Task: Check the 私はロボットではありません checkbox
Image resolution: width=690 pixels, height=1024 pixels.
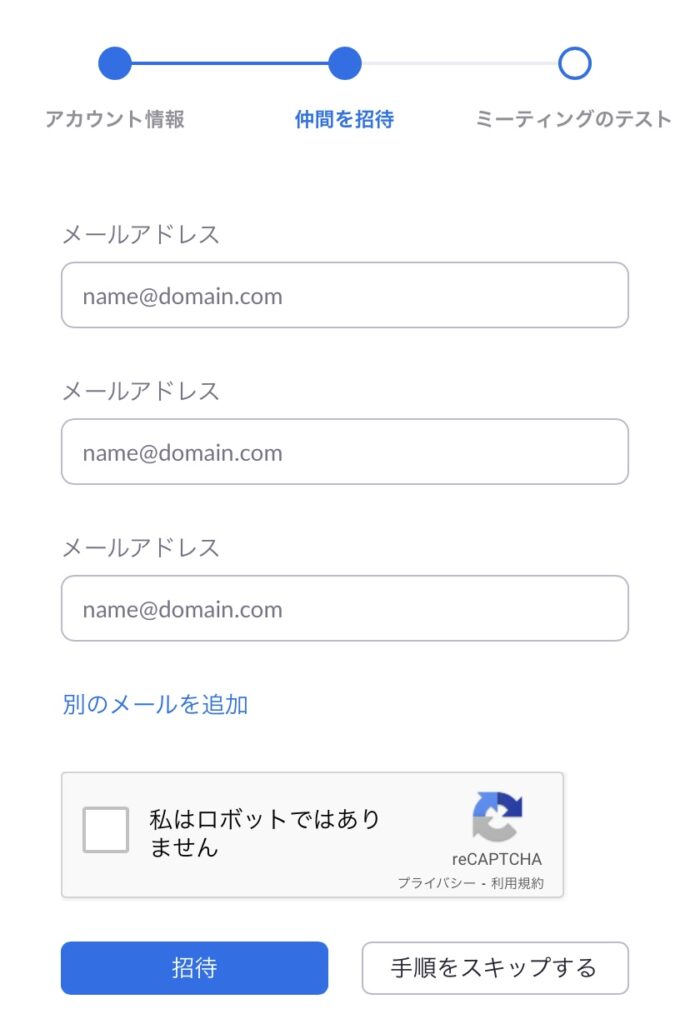Action: click(x=106, y=830)
